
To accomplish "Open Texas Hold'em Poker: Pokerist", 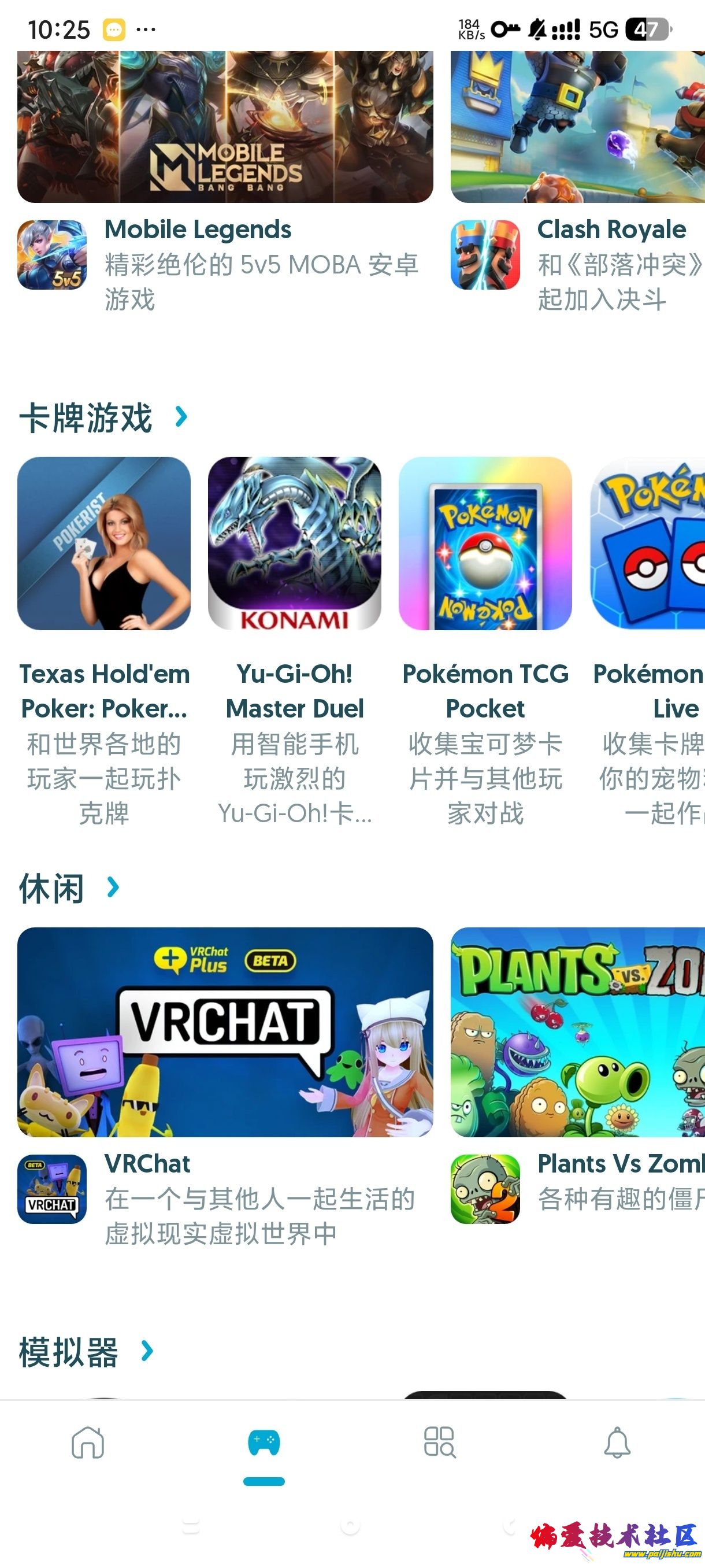I will [104, 543].
